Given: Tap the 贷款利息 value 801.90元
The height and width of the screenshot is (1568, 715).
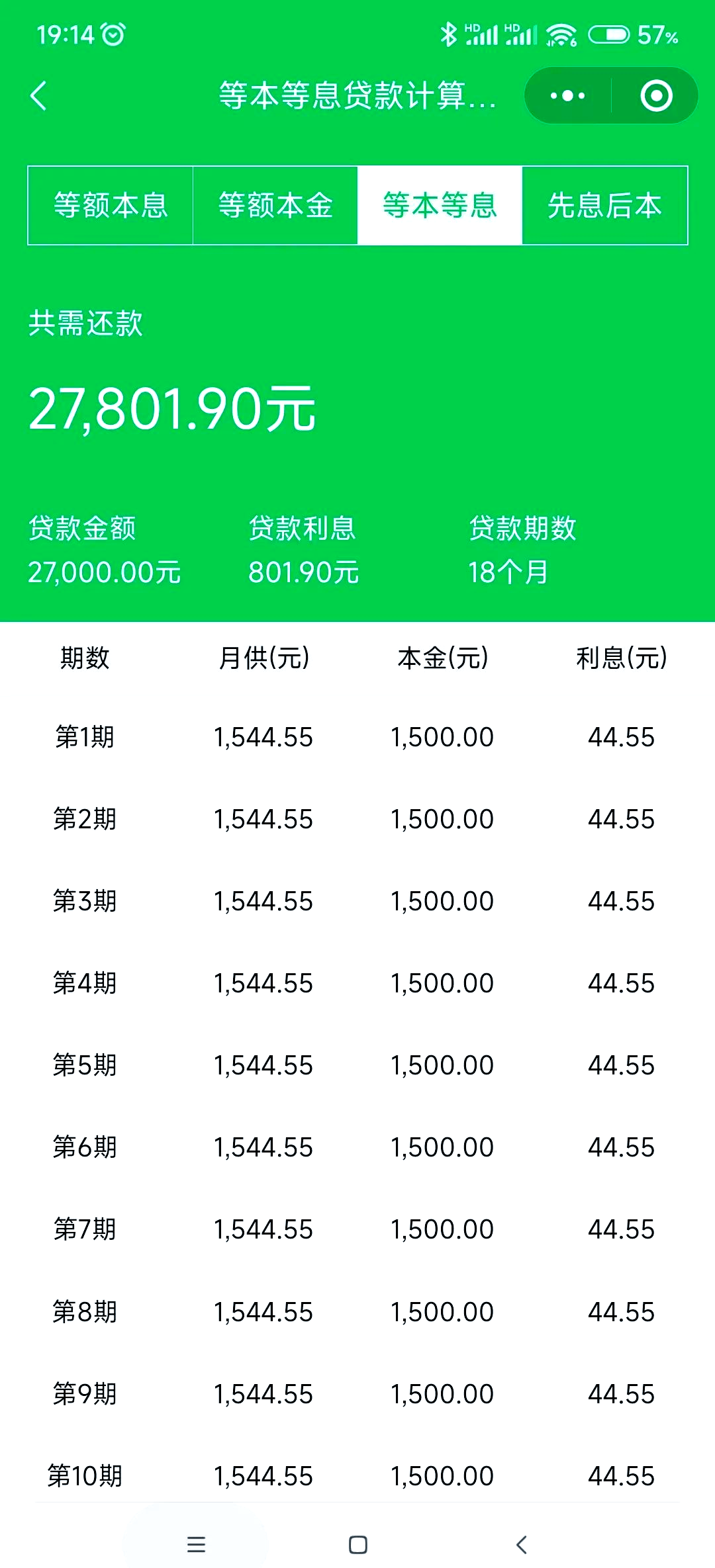Looking at the screenshot, I should tap(305, 572).
